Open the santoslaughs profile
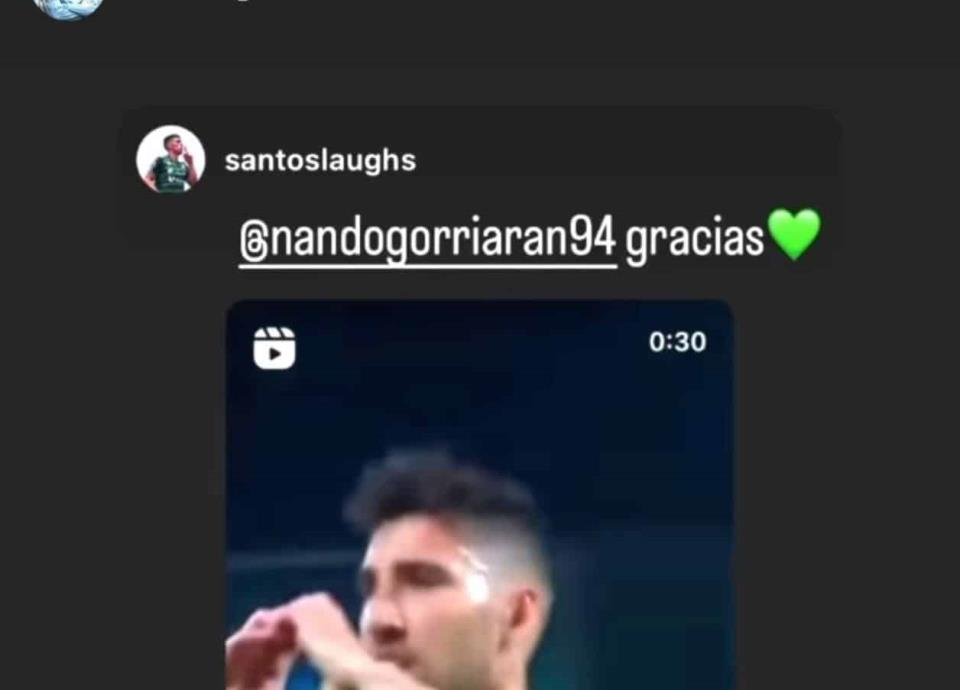Image resolution: width=960 pixels, height=690 pixels. (x=319, y=160)
